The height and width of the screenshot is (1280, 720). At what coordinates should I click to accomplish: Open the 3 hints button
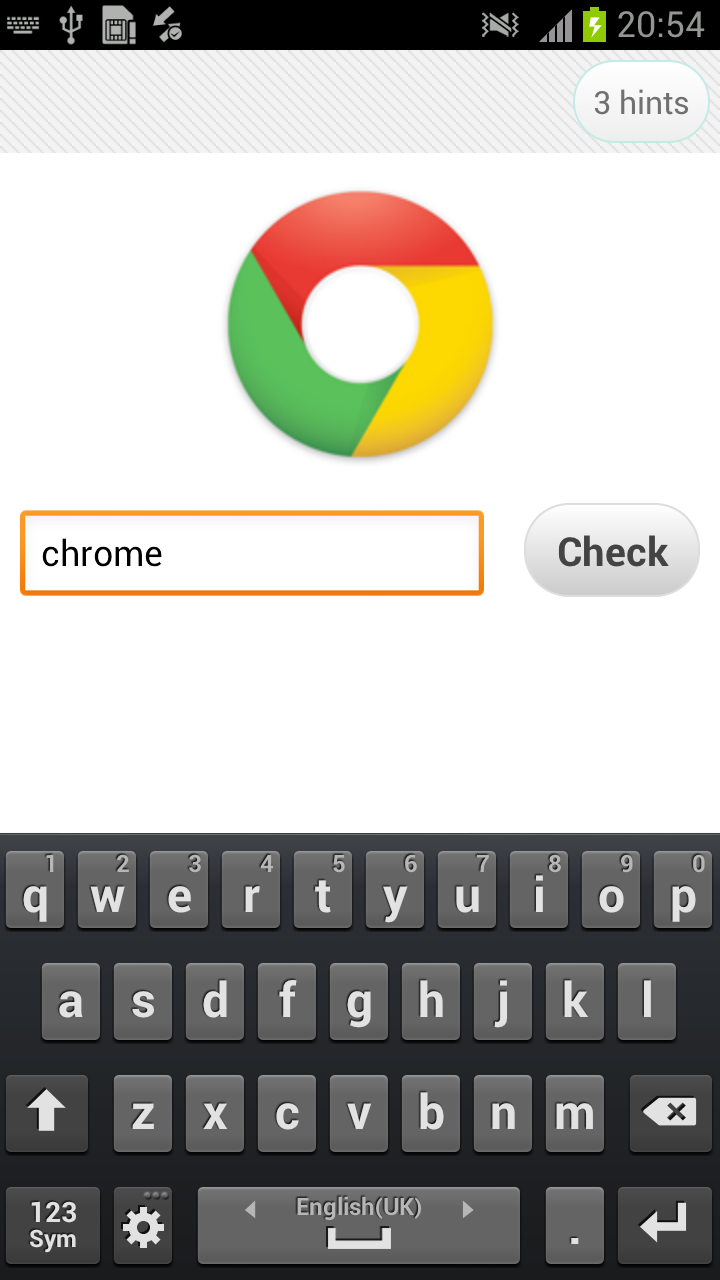641,103
